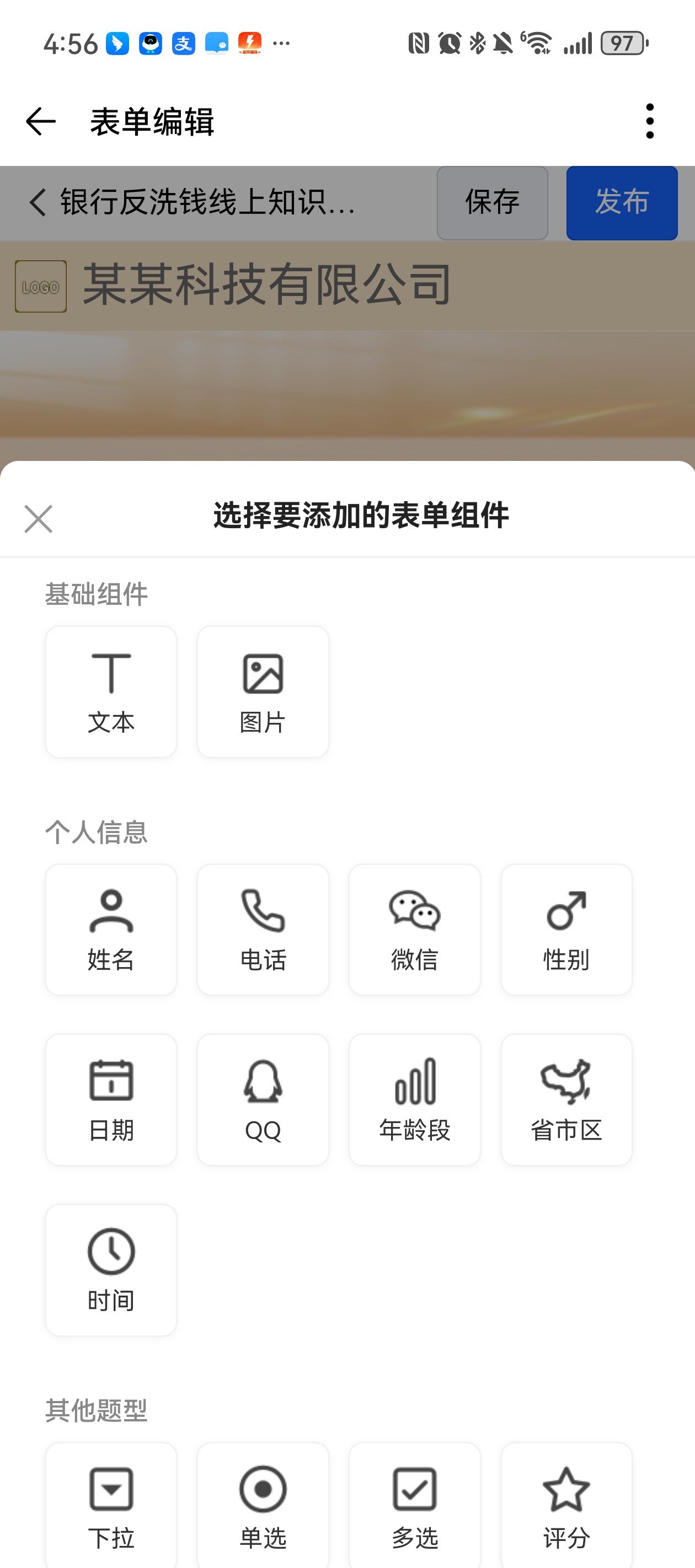
Task: Open the overflow menu in app bar
Action: (649, 121)
